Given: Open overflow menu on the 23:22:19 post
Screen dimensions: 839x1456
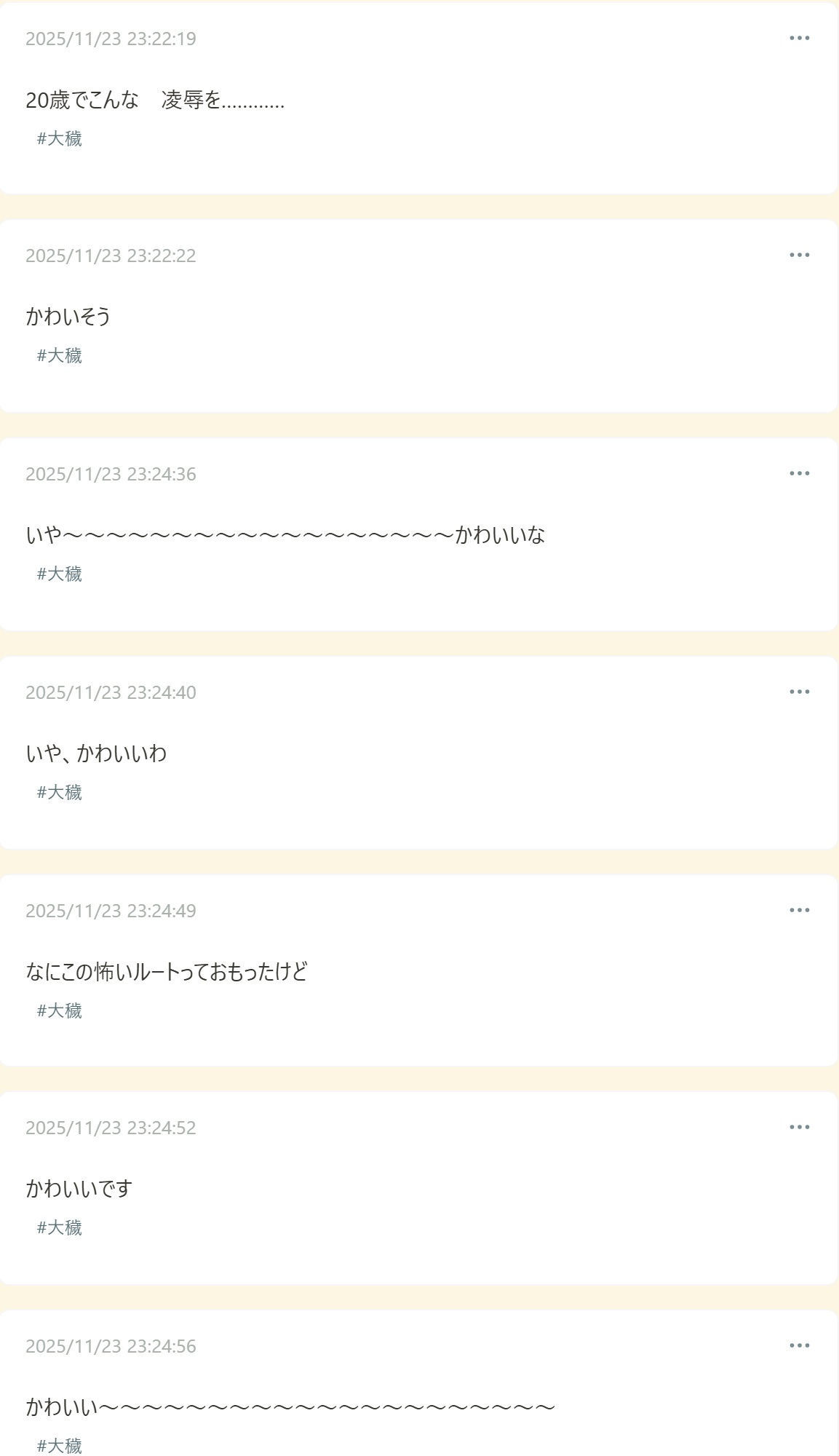Looking at the screenshot, I should [x=799, y=38].
